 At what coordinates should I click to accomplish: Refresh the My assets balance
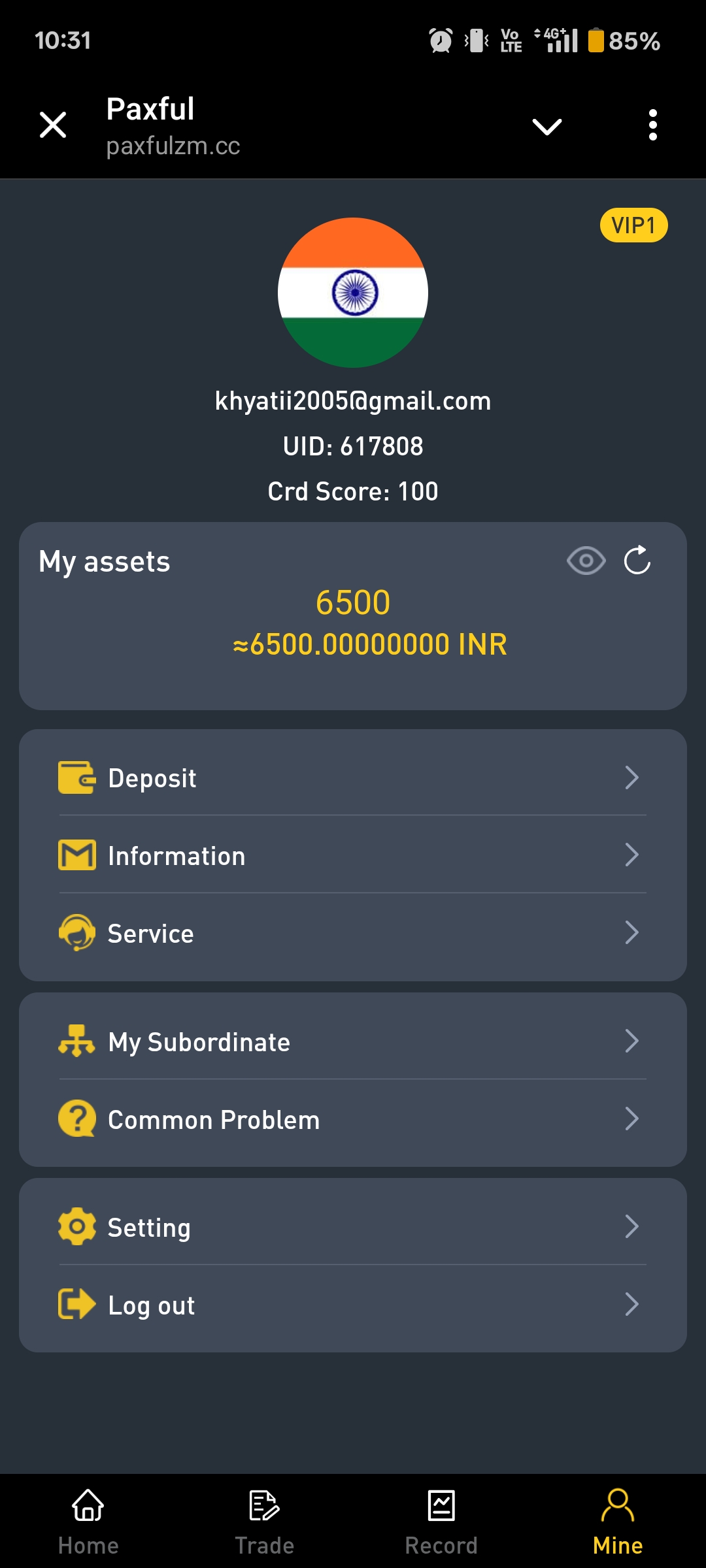(x=637, y=561)
